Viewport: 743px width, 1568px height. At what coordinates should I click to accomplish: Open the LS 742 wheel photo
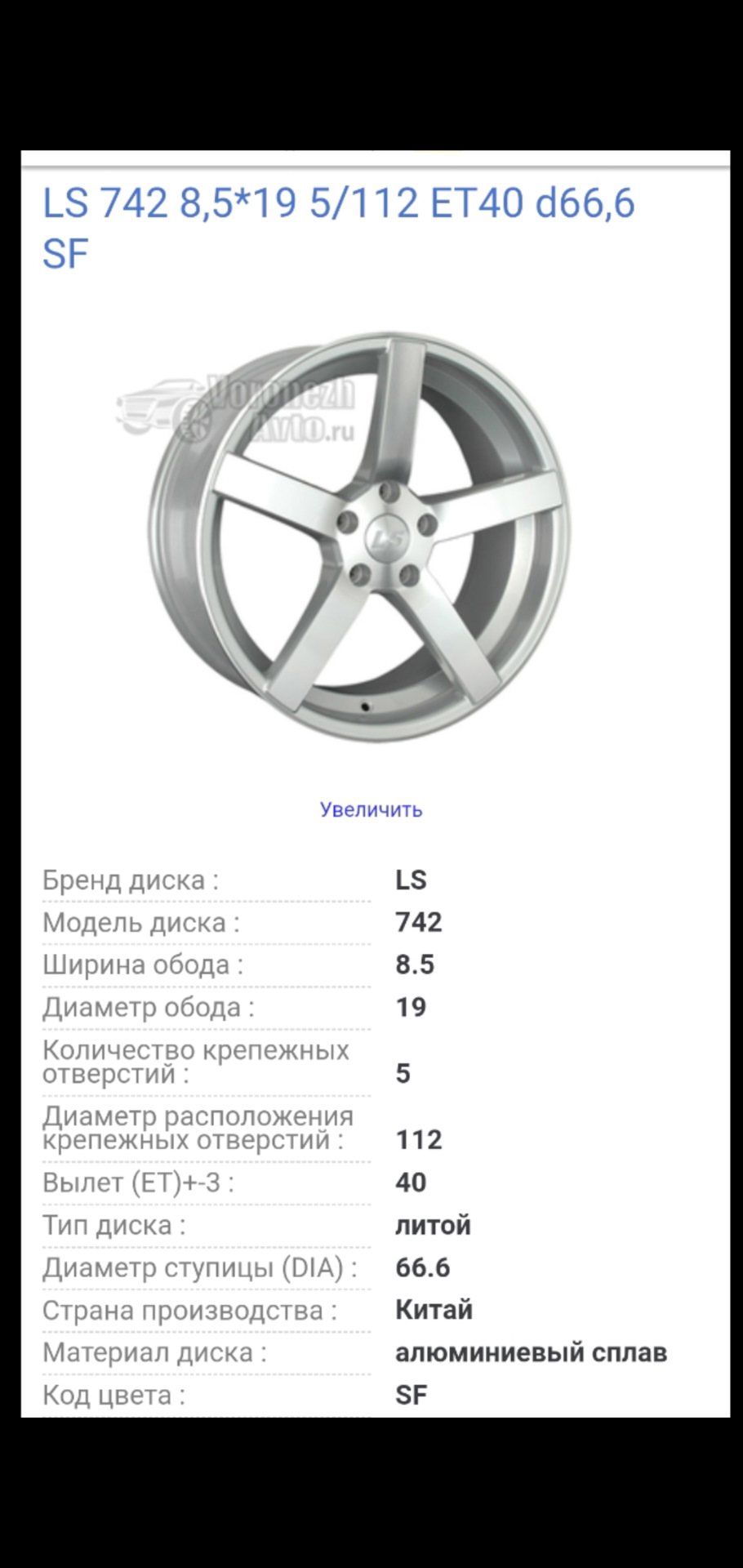point(359,537)
